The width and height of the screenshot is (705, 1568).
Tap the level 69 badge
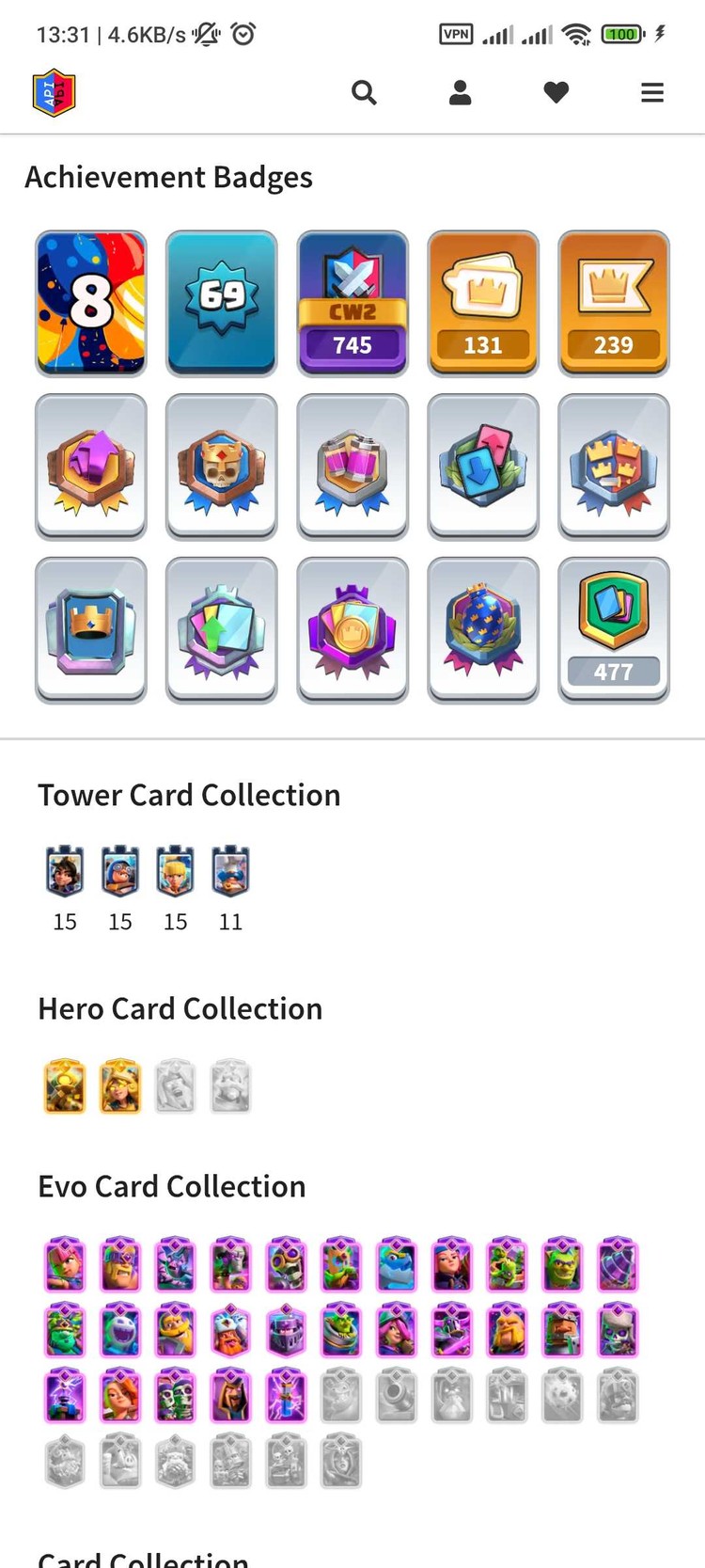click(222, 303)
